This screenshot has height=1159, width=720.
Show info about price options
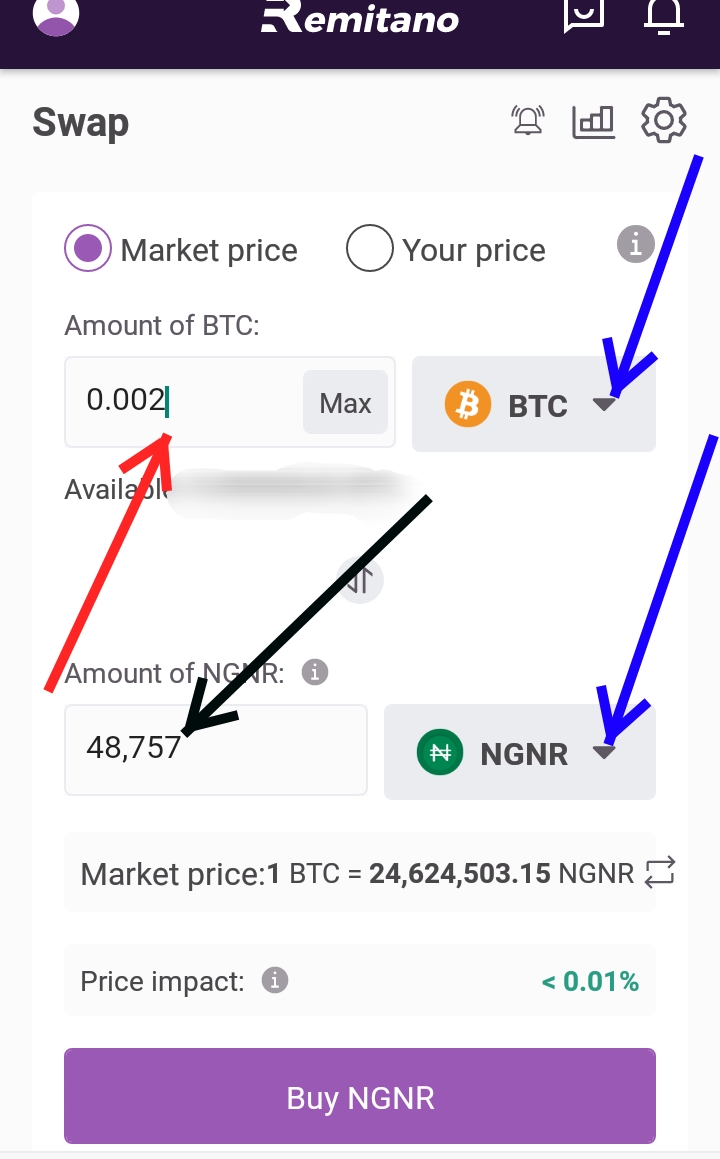click(x=635, y=244)
